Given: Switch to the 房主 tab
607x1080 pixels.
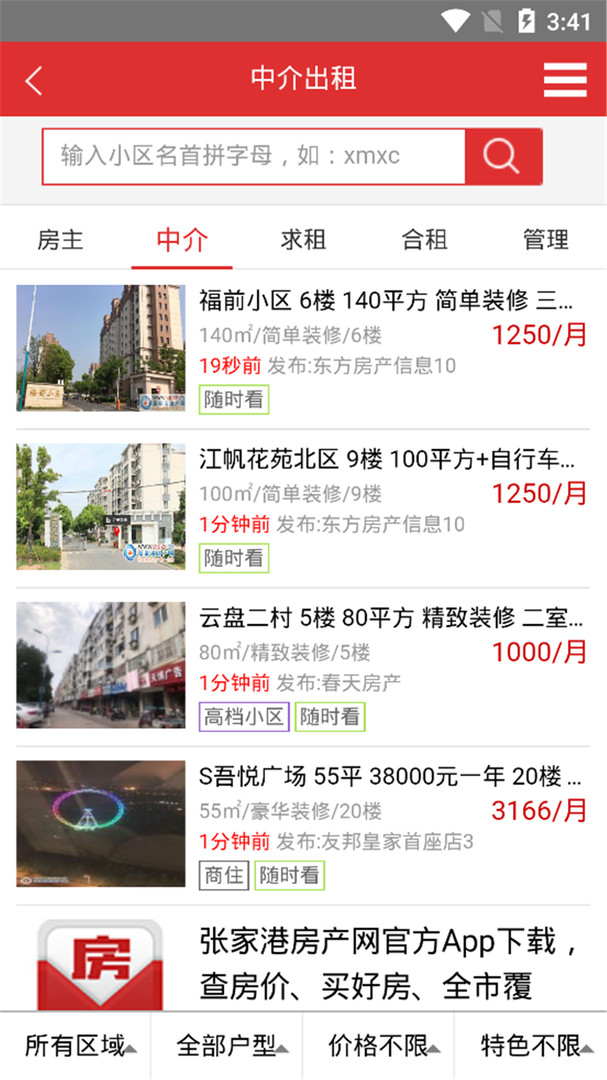Looking at the screenshot, I should (60, 240).
